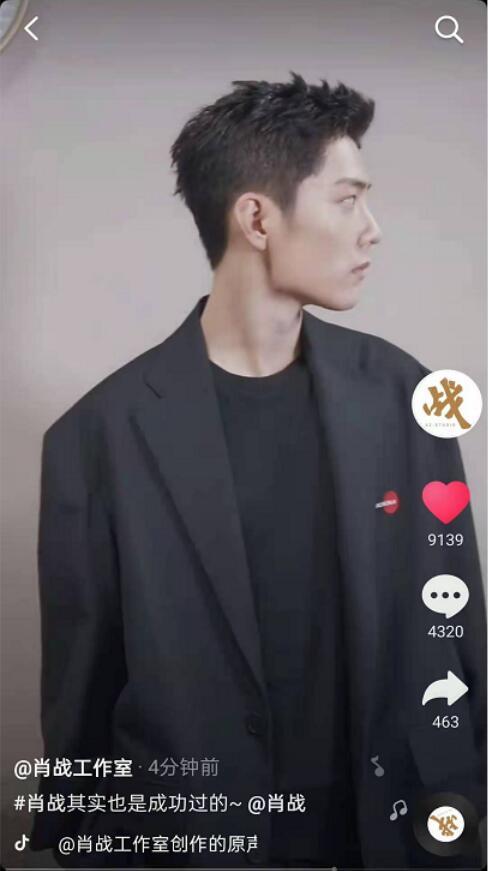Open the original sound by @肖战工作室
Viewport: 488px width, 871px height.
158,844
